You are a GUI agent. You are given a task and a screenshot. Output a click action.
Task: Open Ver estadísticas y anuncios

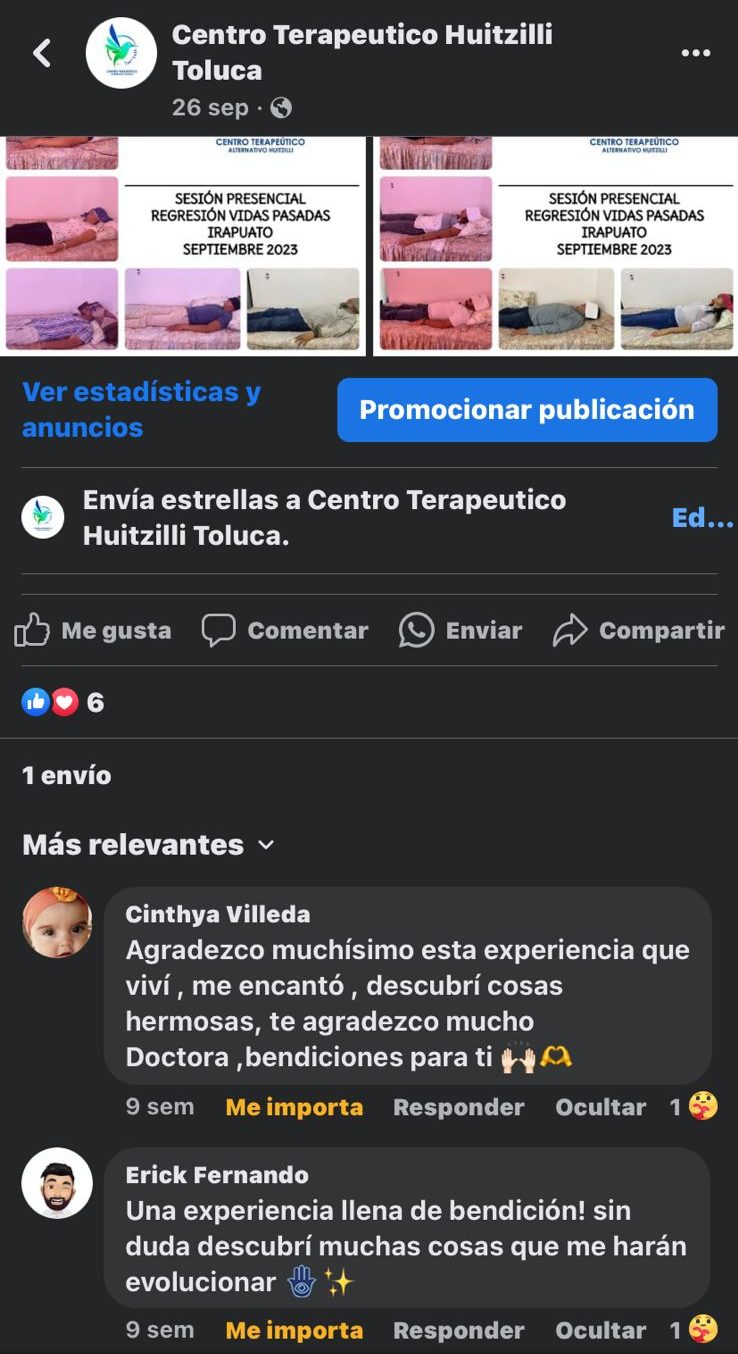point(141,409)
